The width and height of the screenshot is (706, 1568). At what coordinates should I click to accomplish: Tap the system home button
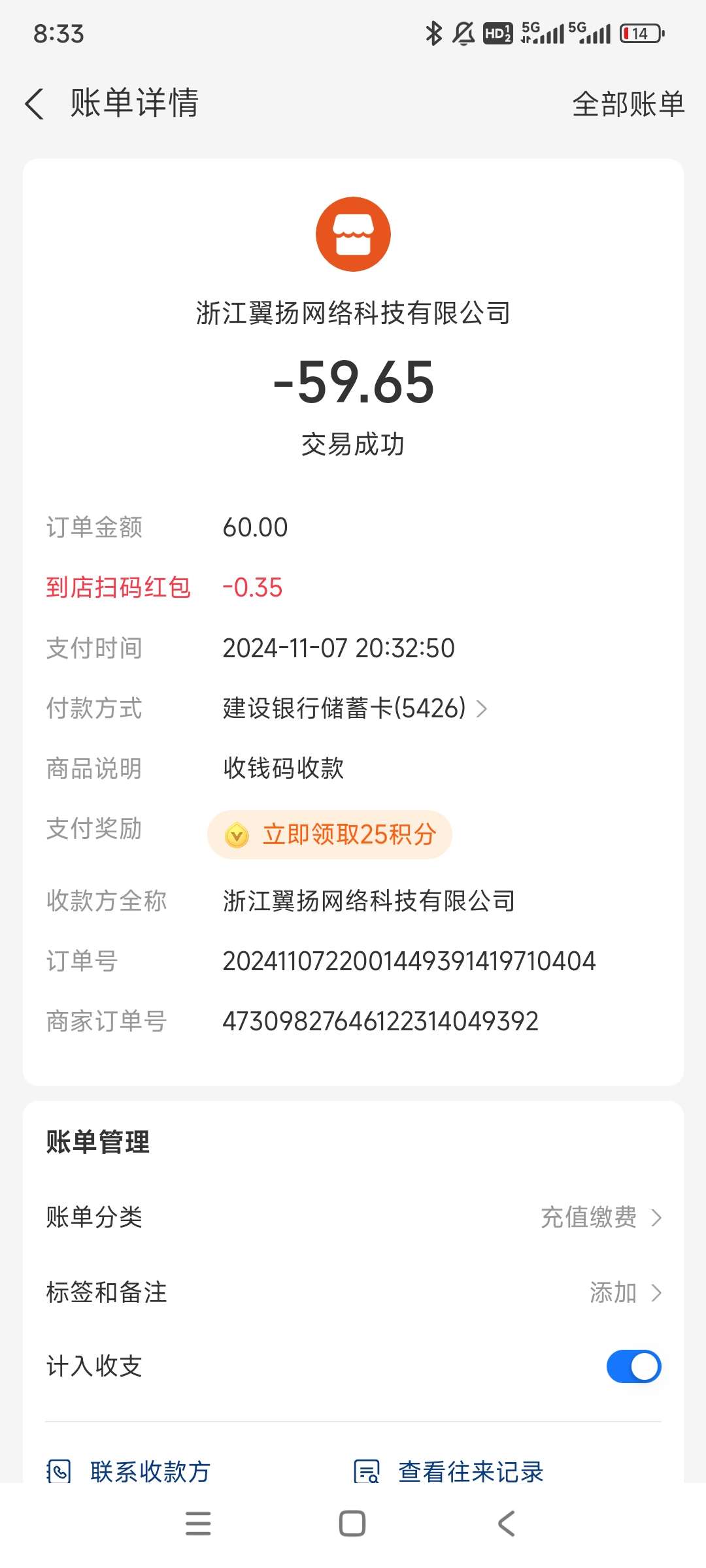352,1524
